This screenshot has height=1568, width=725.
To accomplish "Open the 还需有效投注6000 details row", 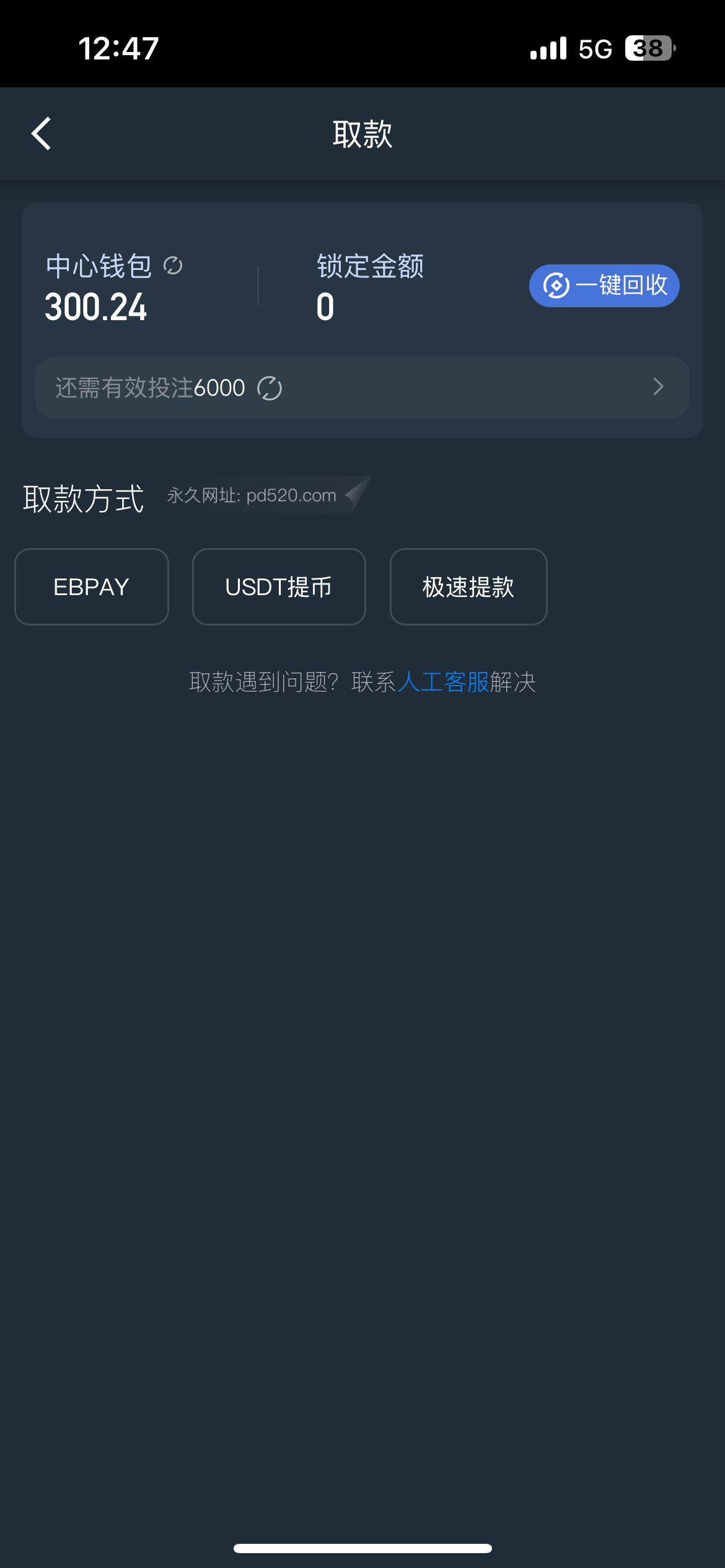I will [657, 388].
